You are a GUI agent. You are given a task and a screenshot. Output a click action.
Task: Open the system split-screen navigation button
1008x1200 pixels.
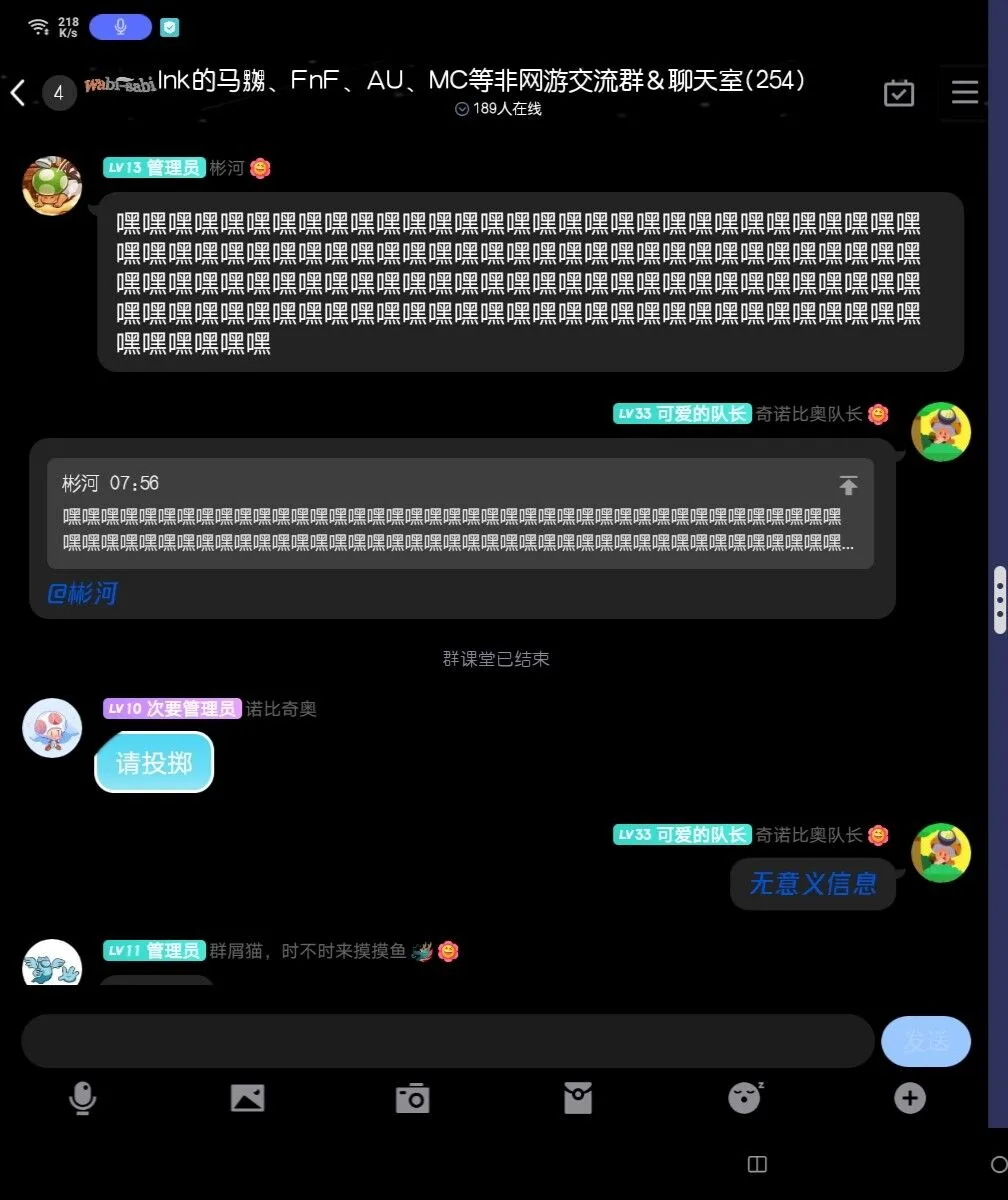point(757,1164)
